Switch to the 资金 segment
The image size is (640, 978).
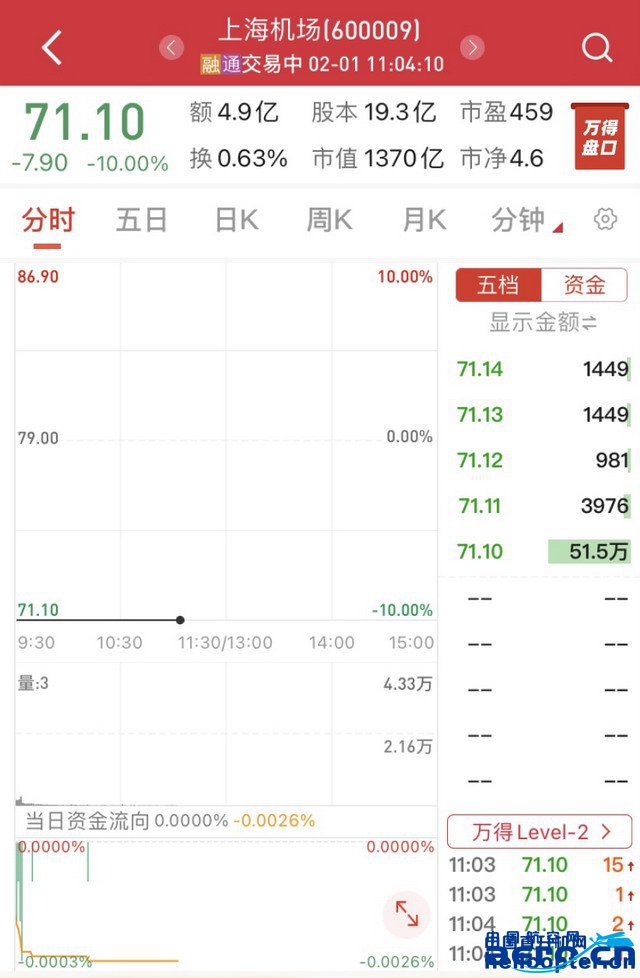tap(584, 285)
